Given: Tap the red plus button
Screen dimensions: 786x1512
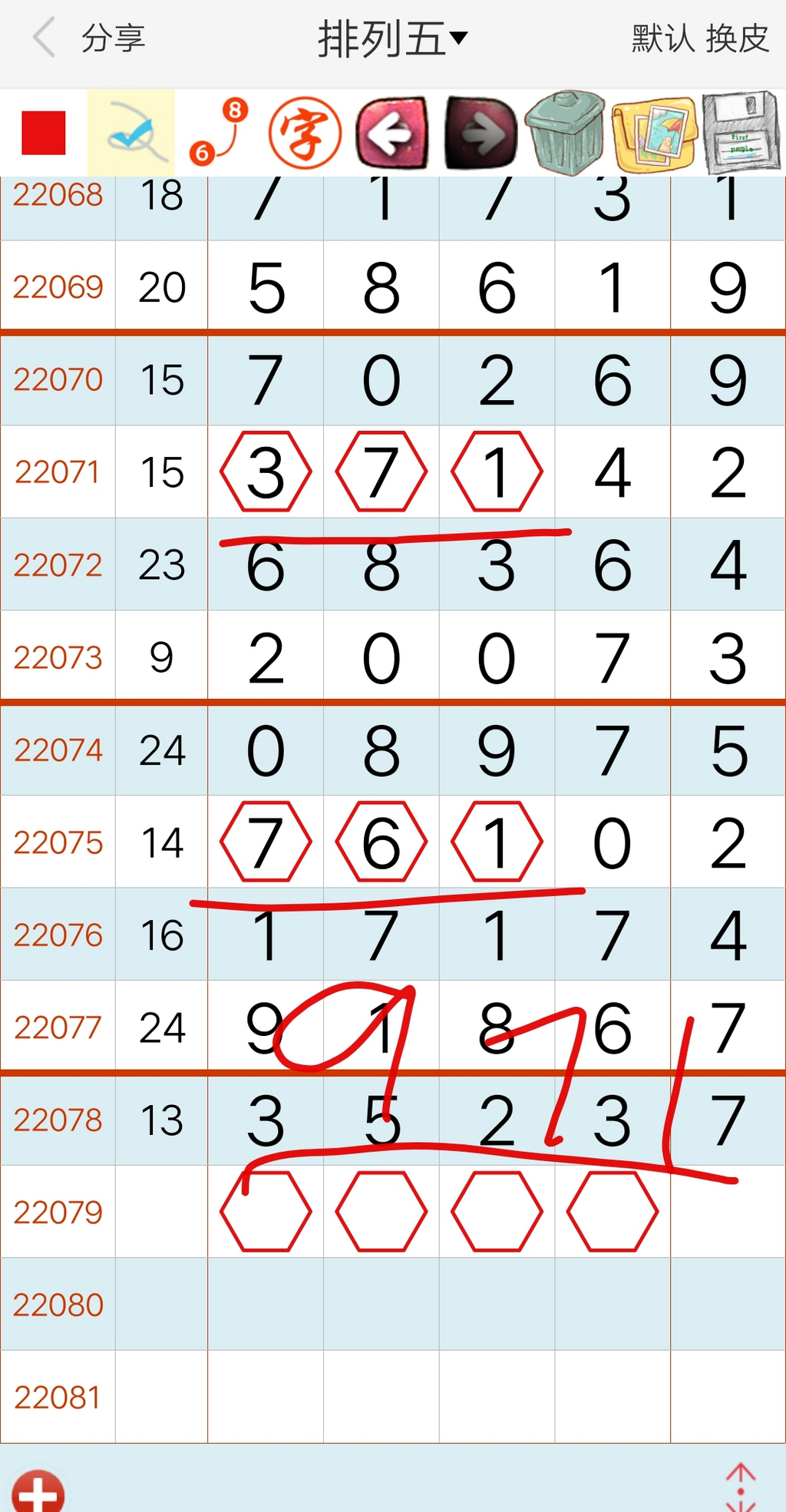Looking at the screenshot, I should [x=38, y=1492].
